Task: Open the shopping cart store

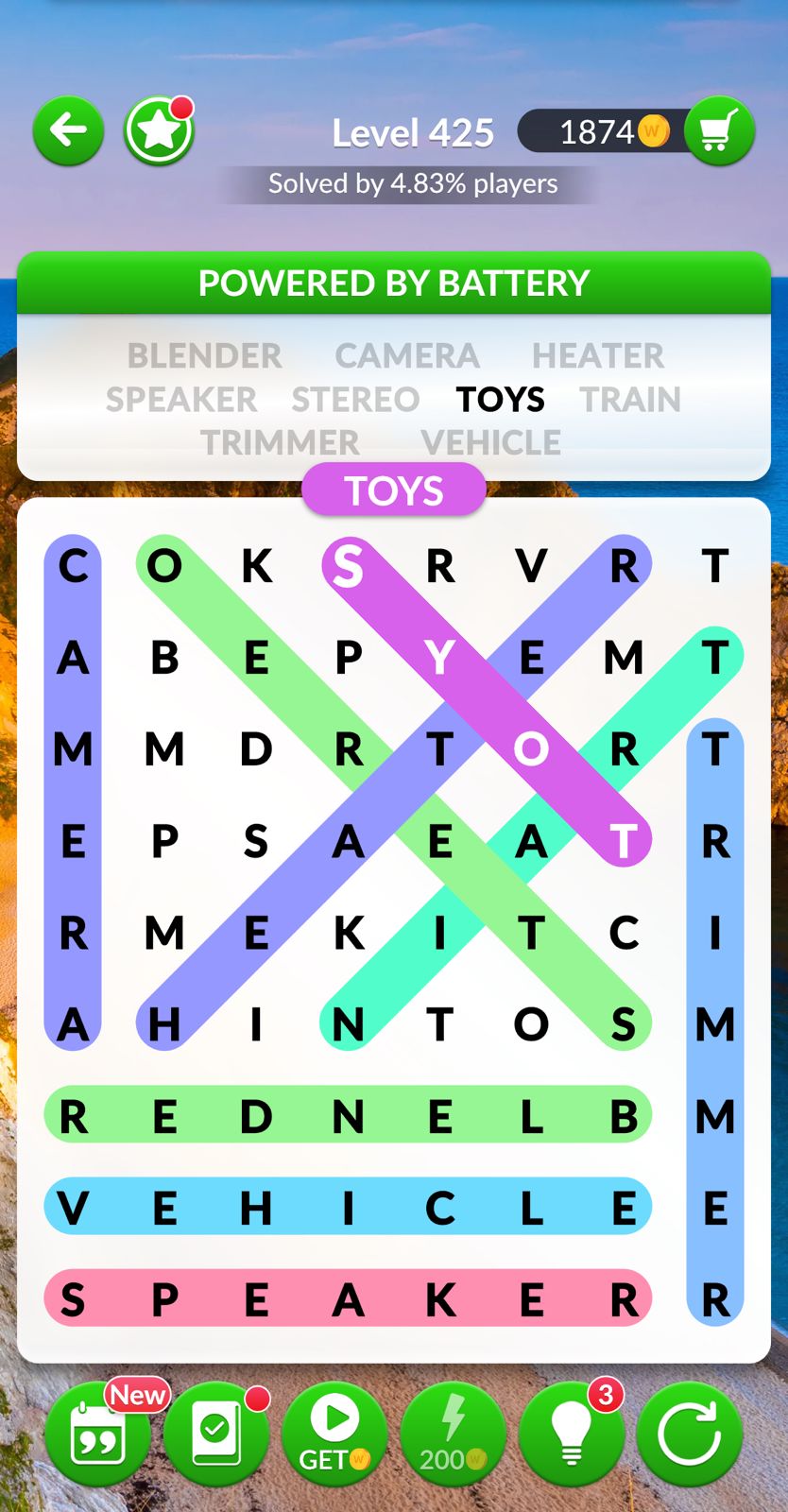Action: click(x=719, y=131)
